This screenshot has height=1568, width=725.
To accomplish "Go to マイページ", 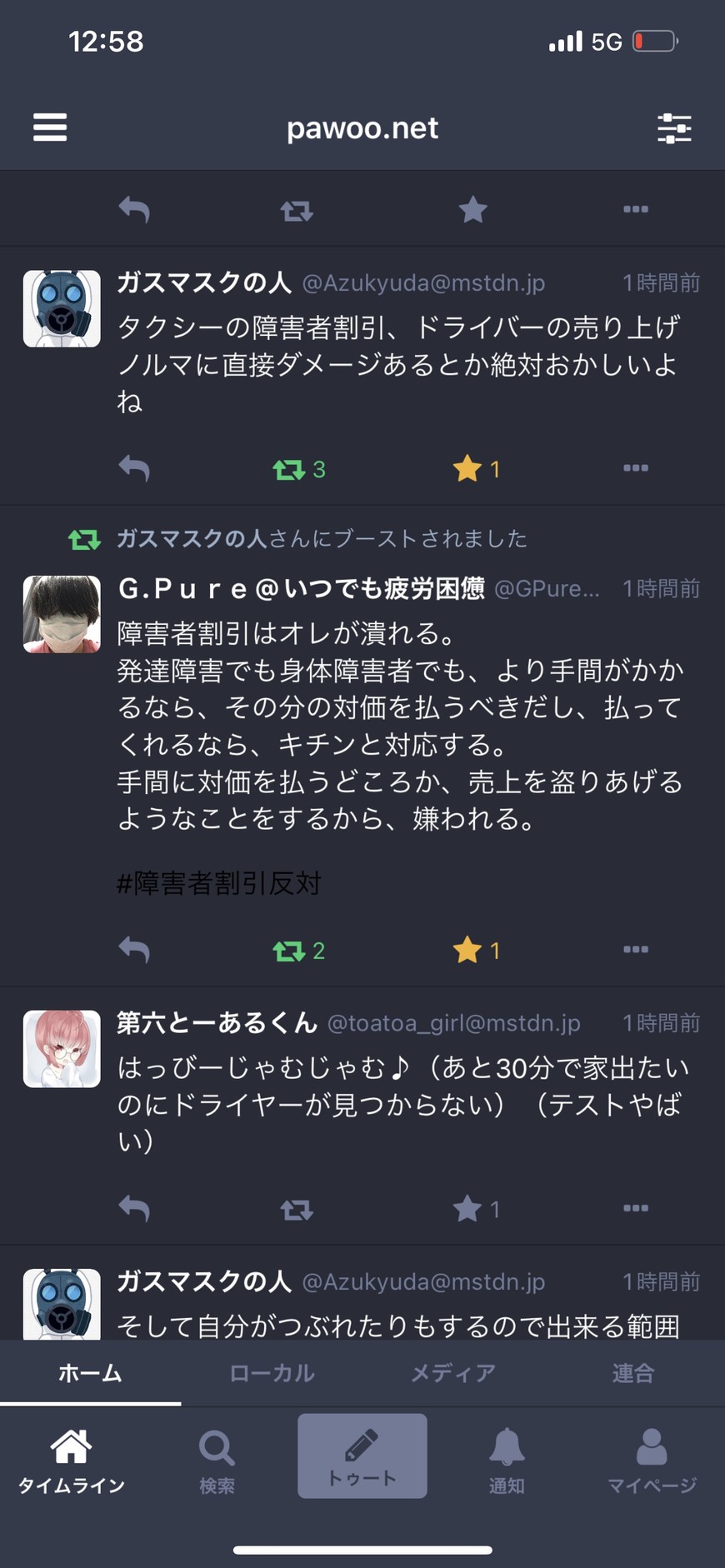I will pyautogui.click(x=652, y=1460).
